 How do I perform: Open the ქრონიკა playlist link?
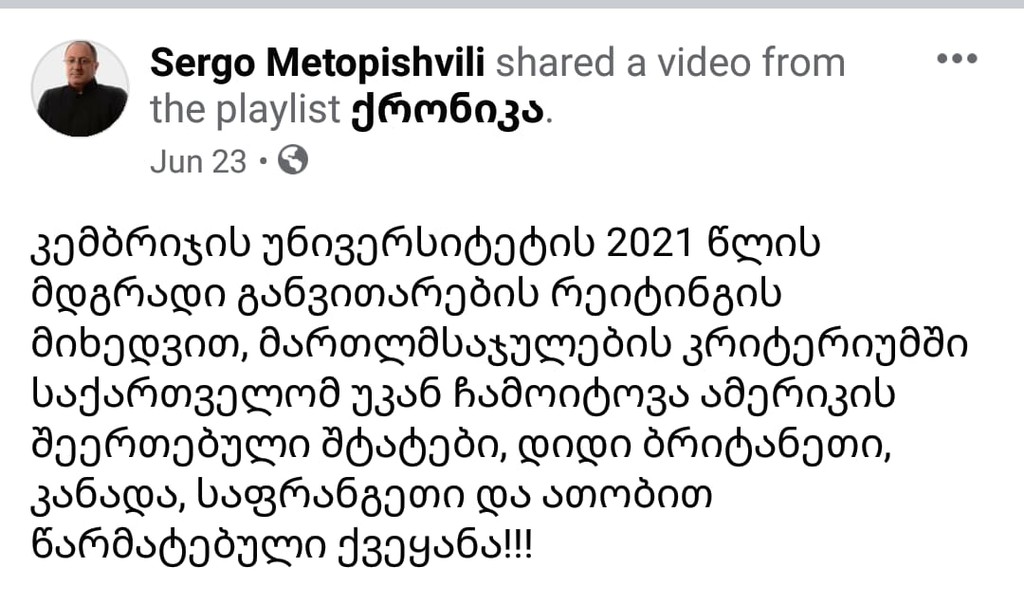tap(447, 110)
